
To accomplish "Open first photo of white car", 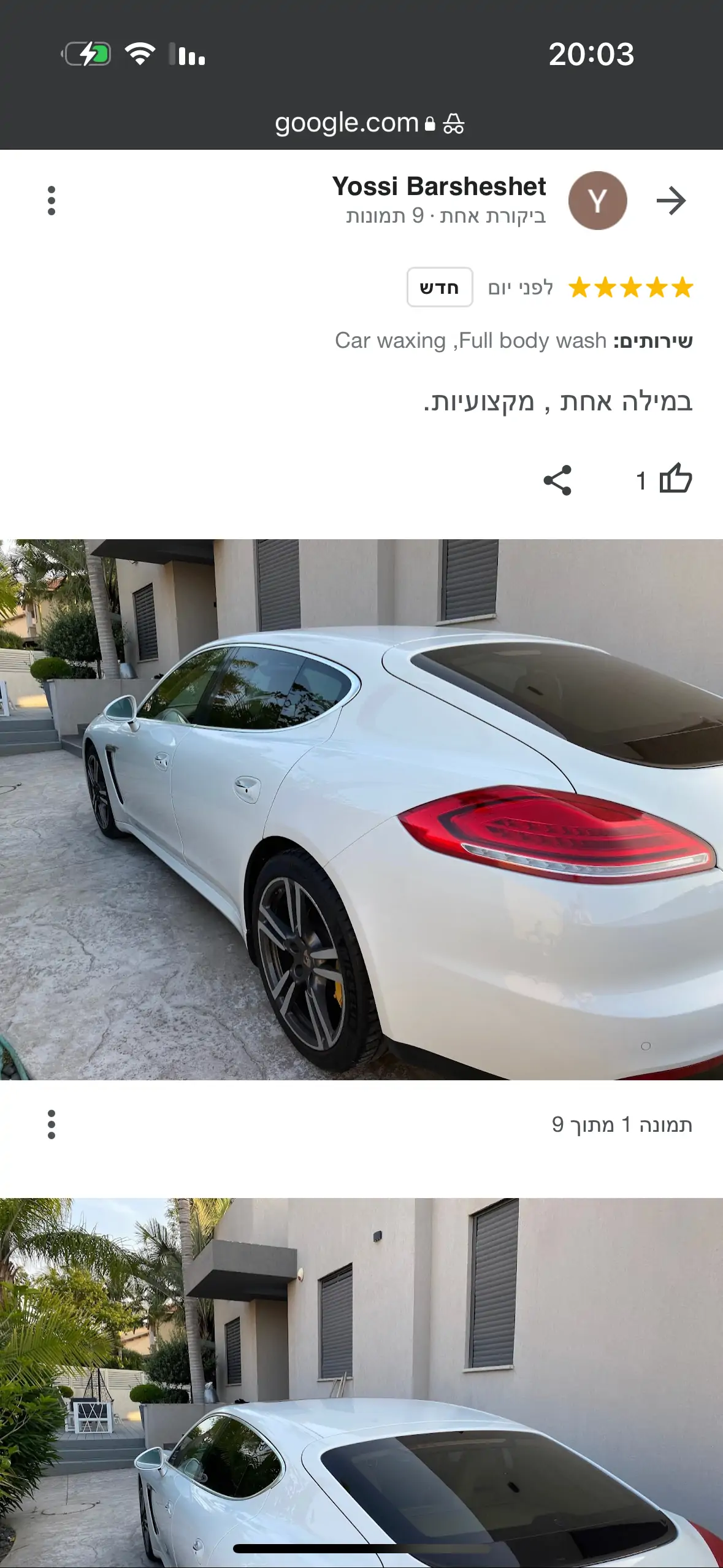I will pyautogui.click(x=361, y=809).
